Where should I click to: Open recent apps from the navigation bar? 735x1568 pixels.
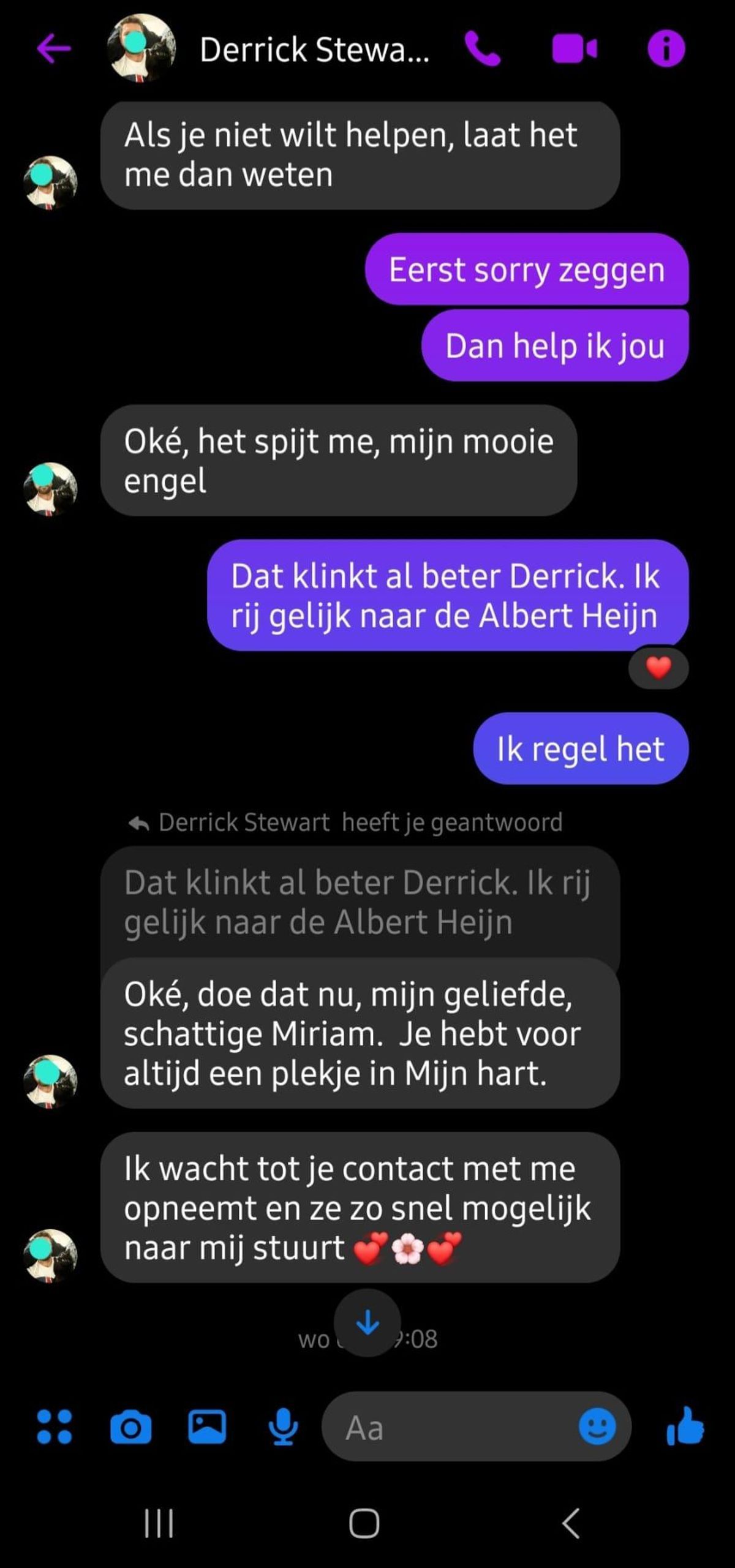click(159, 1523)
